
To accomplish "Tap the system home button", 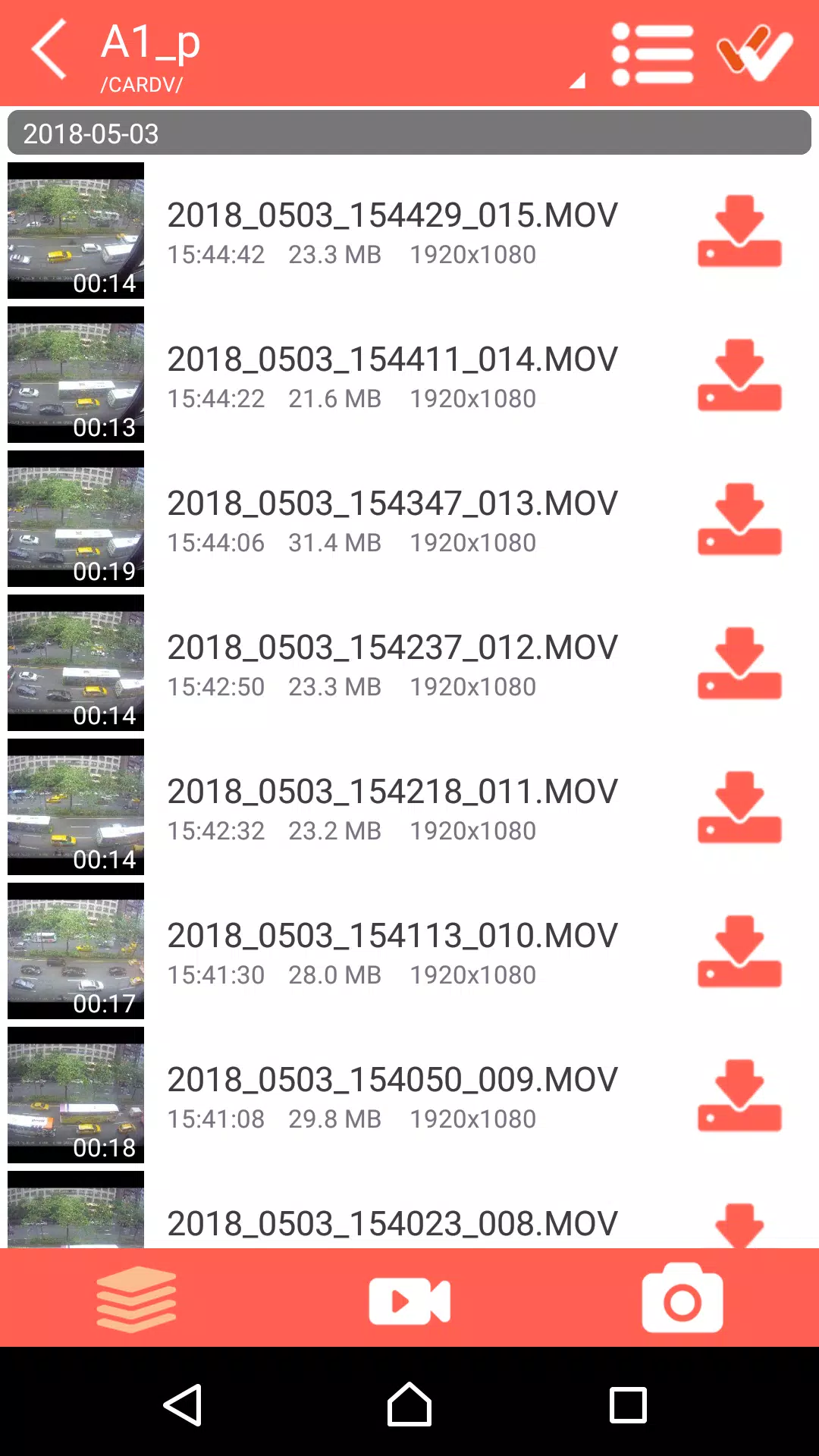I will [409, 1404].
